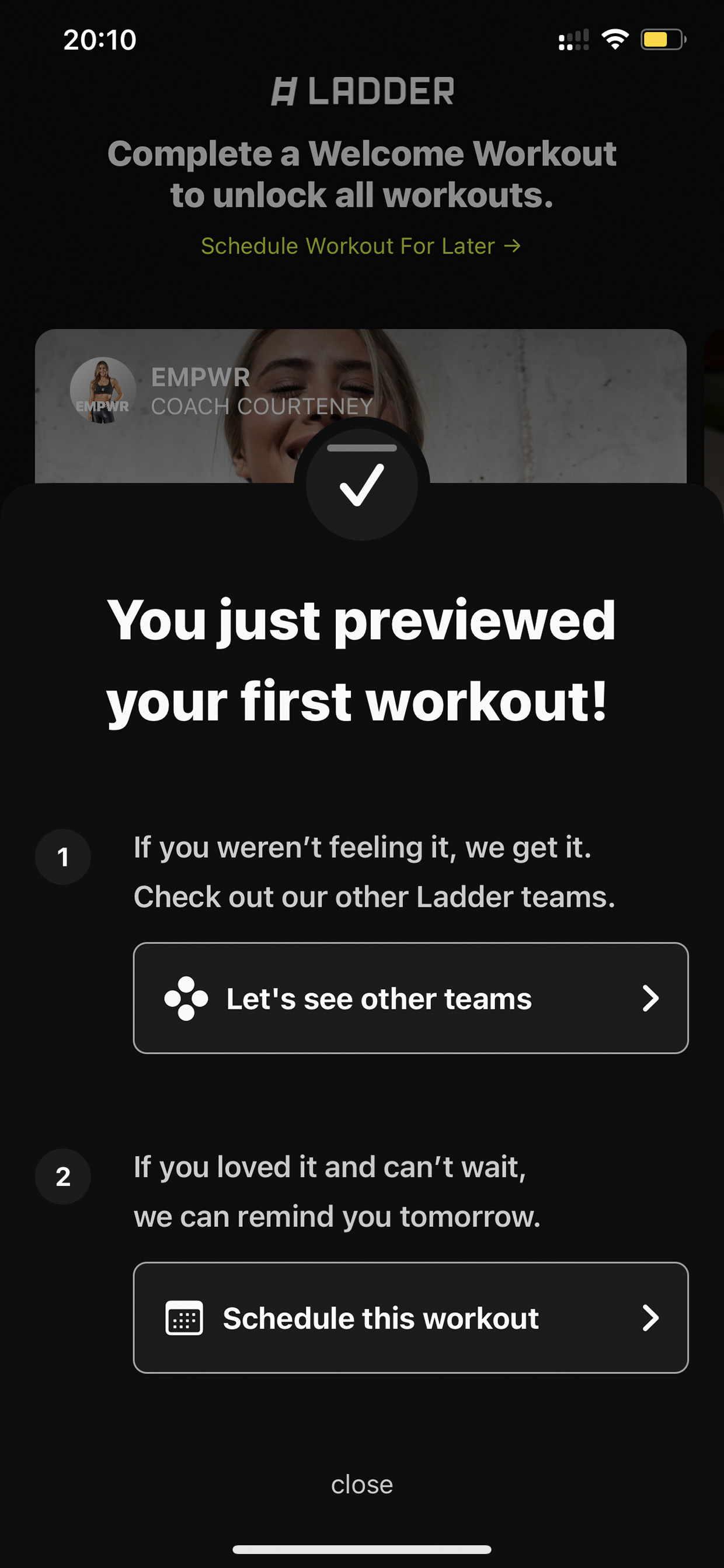
Task: Dismiss the sheet with close
Action: [x=362, y=1484]
